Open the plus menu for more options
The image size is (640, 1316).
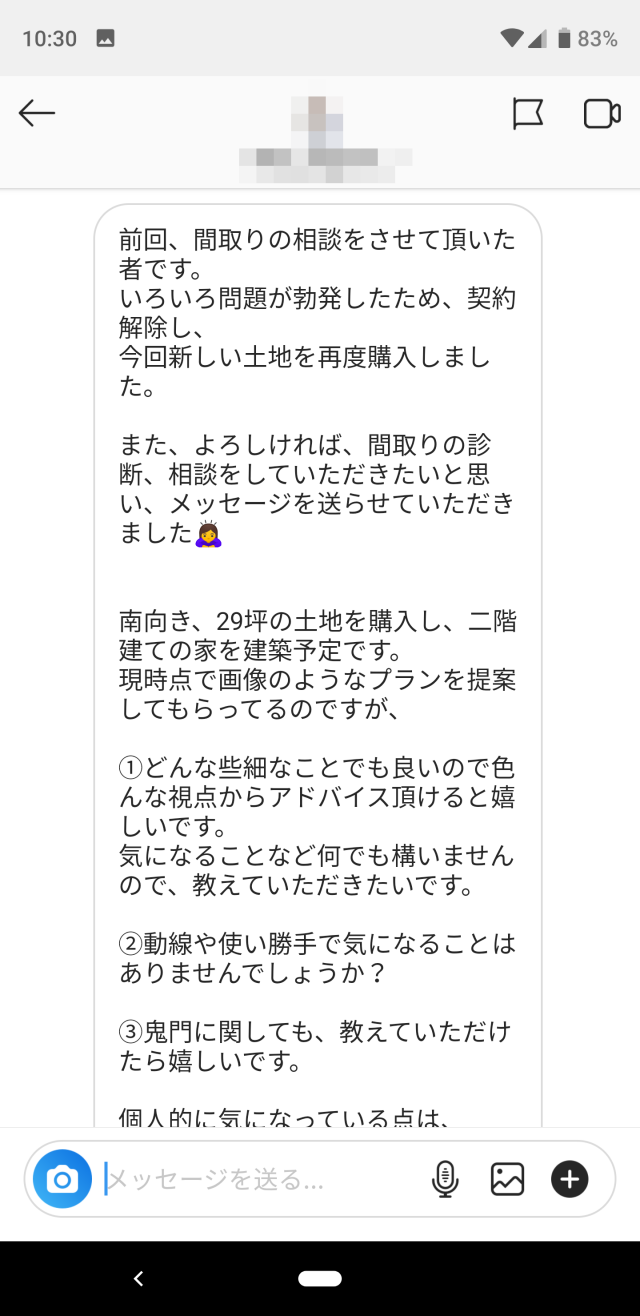click(x=570, y=1180)
